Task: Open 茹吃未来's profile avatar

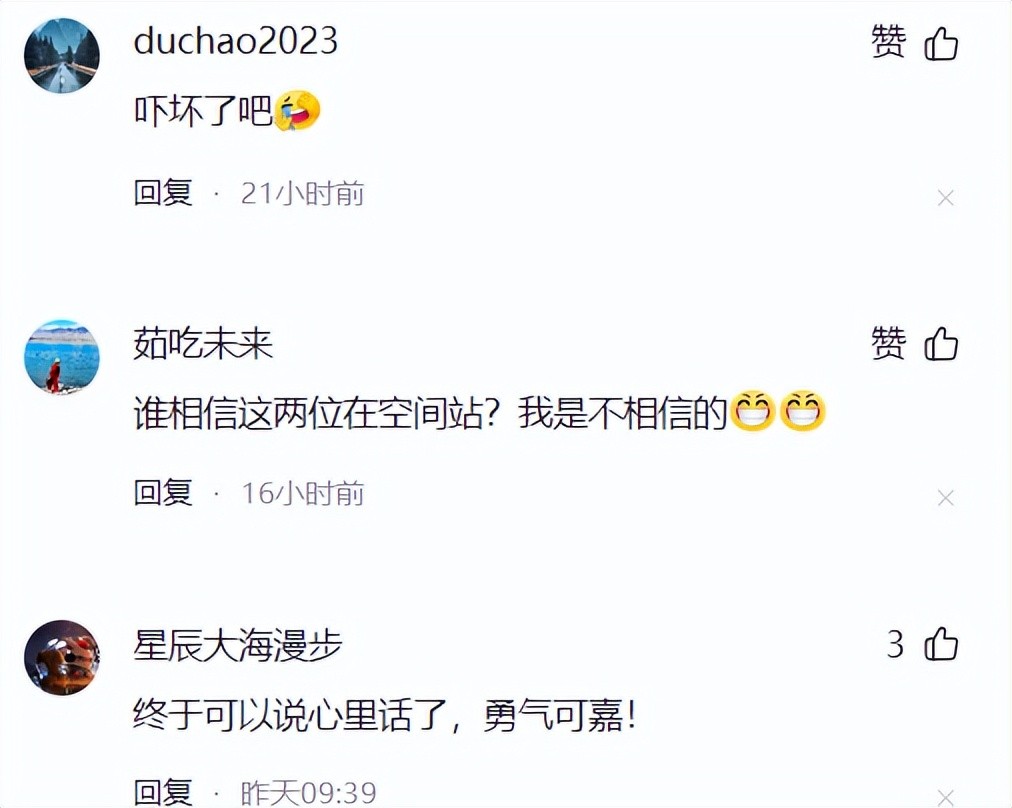Action: coord(62,357)
